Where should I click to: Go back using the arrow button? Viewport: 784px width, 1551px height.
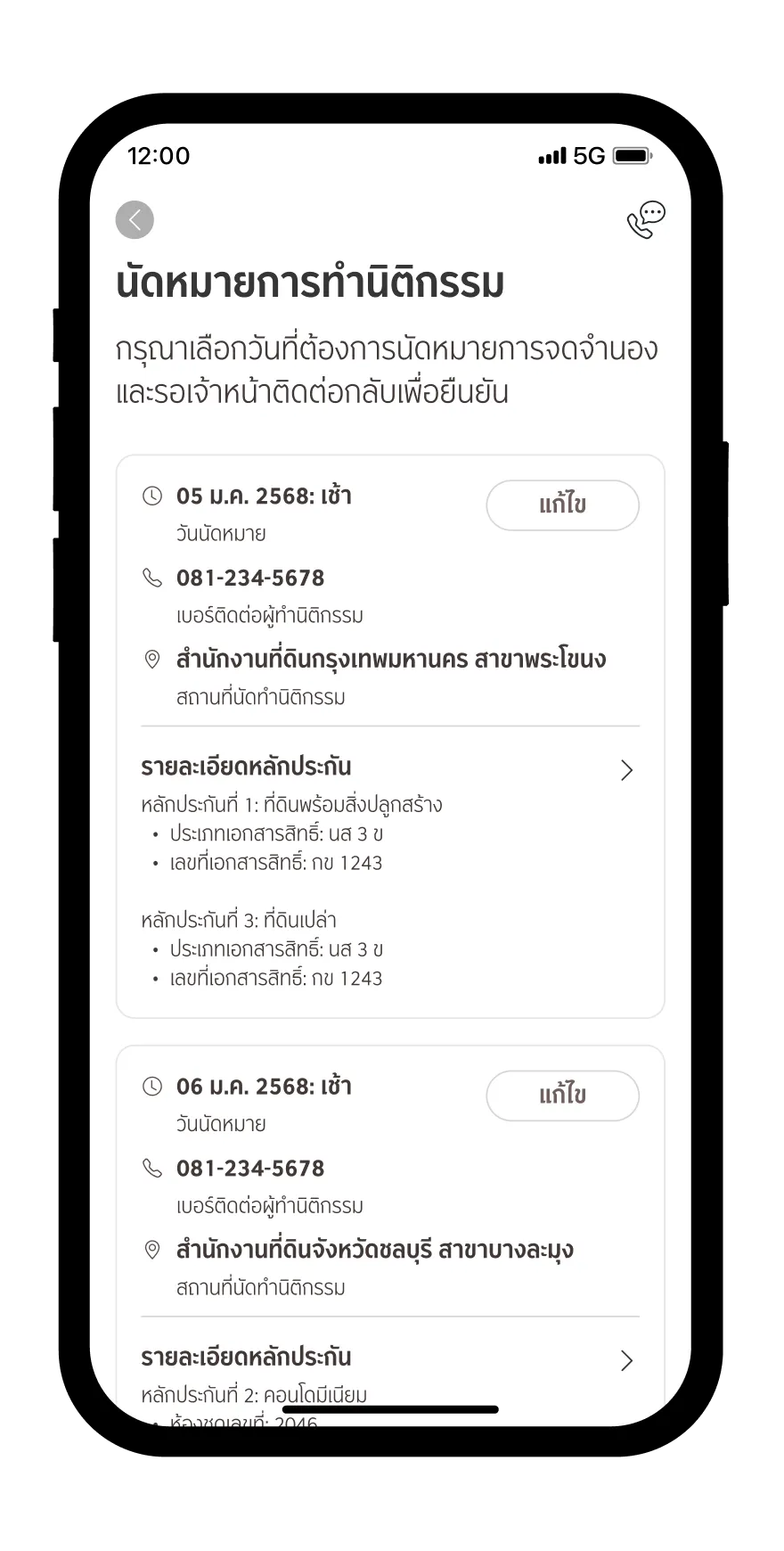tap(135, 220)
